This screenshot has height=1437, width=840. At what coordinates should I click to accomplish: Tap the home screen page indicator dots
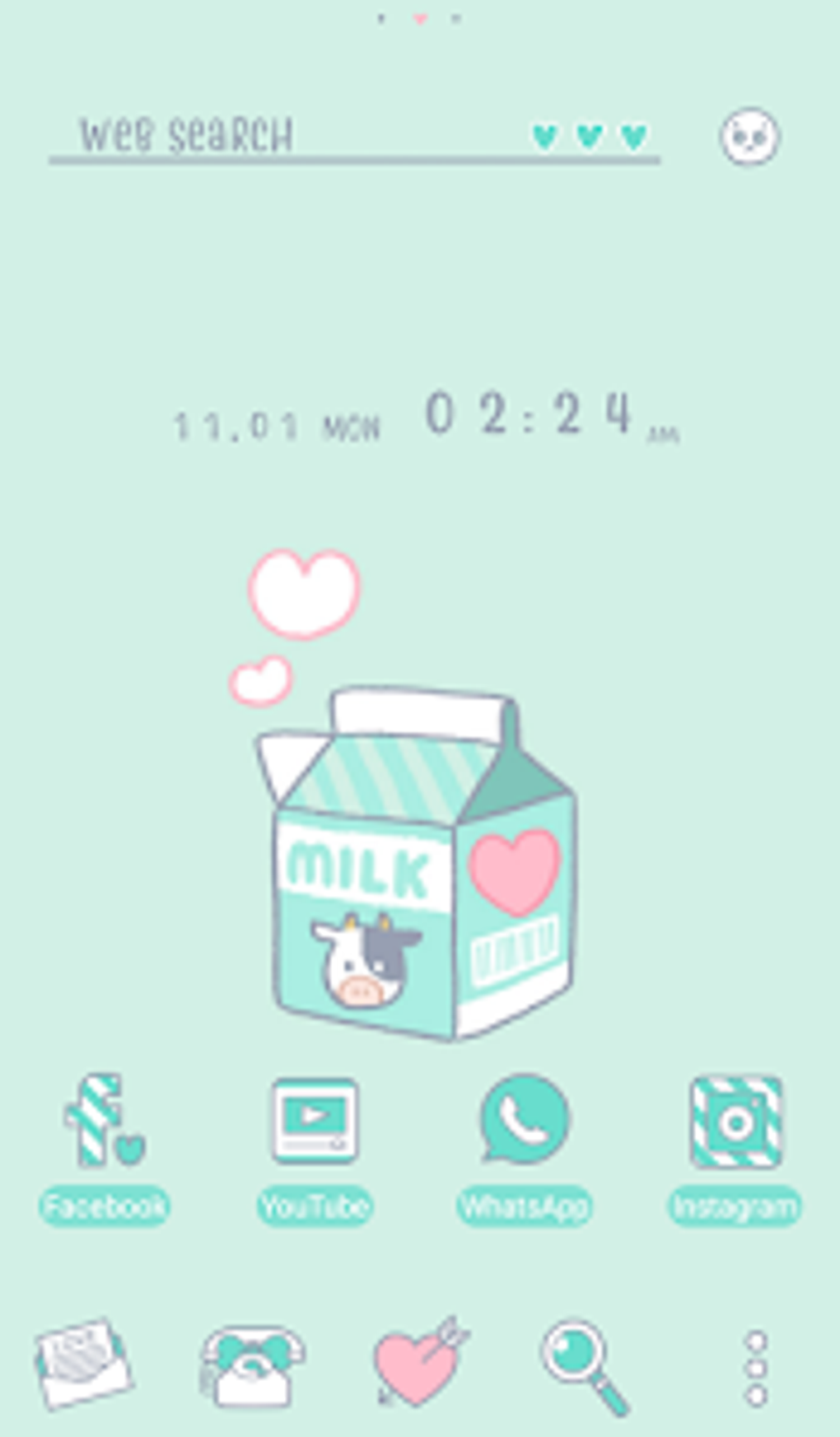tap(419, 18)
